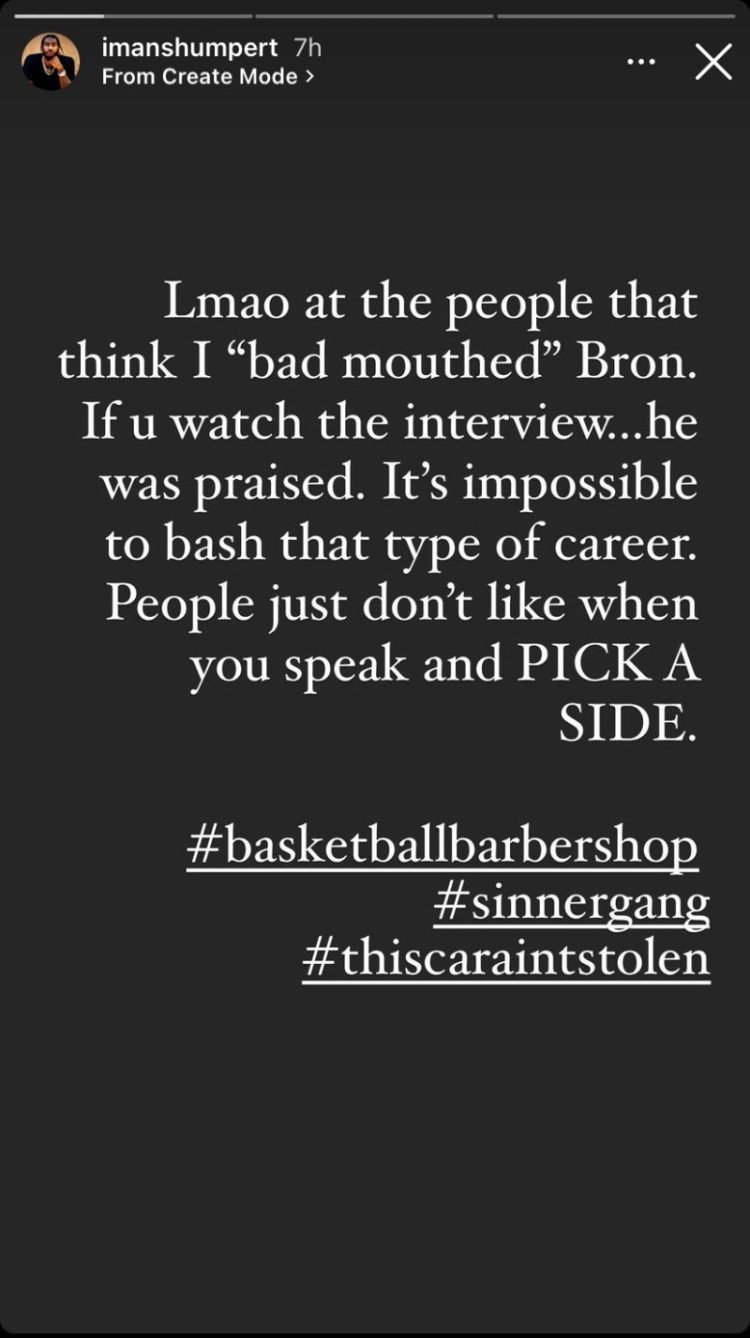Open the #thiscaraintstolen hashtag

(x=506, y=959)
